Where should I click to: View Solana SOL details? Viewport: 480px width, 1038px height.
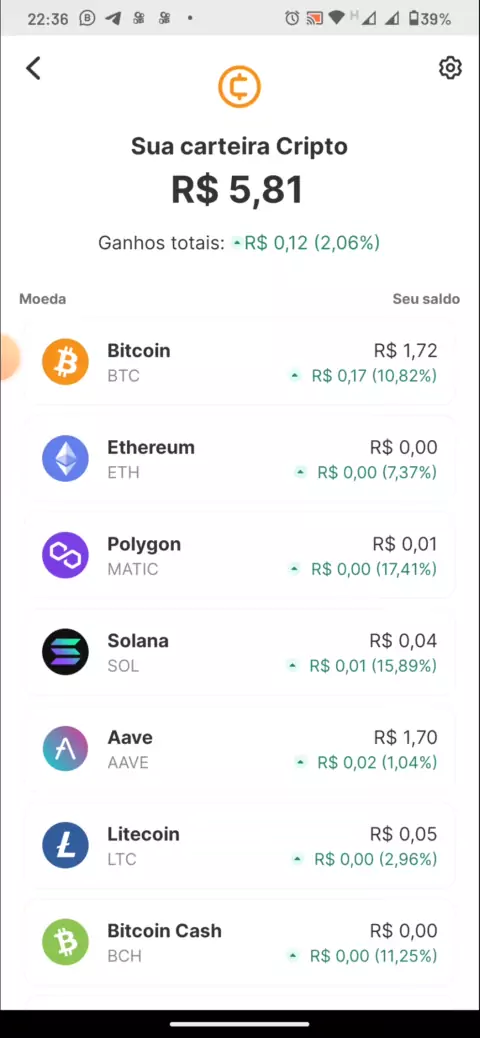(240, 652)
